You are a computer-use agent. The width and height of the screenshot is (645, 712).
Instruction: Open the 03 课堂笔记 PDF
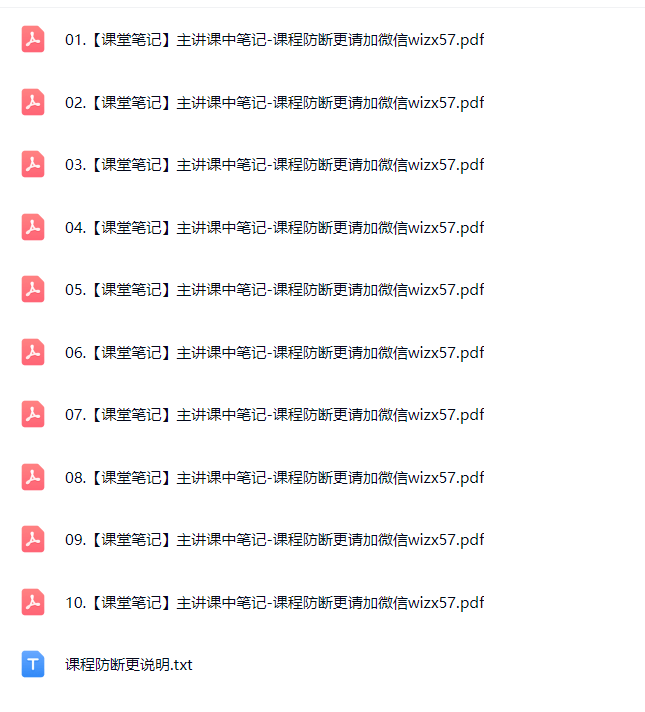(x=274, y=165)
